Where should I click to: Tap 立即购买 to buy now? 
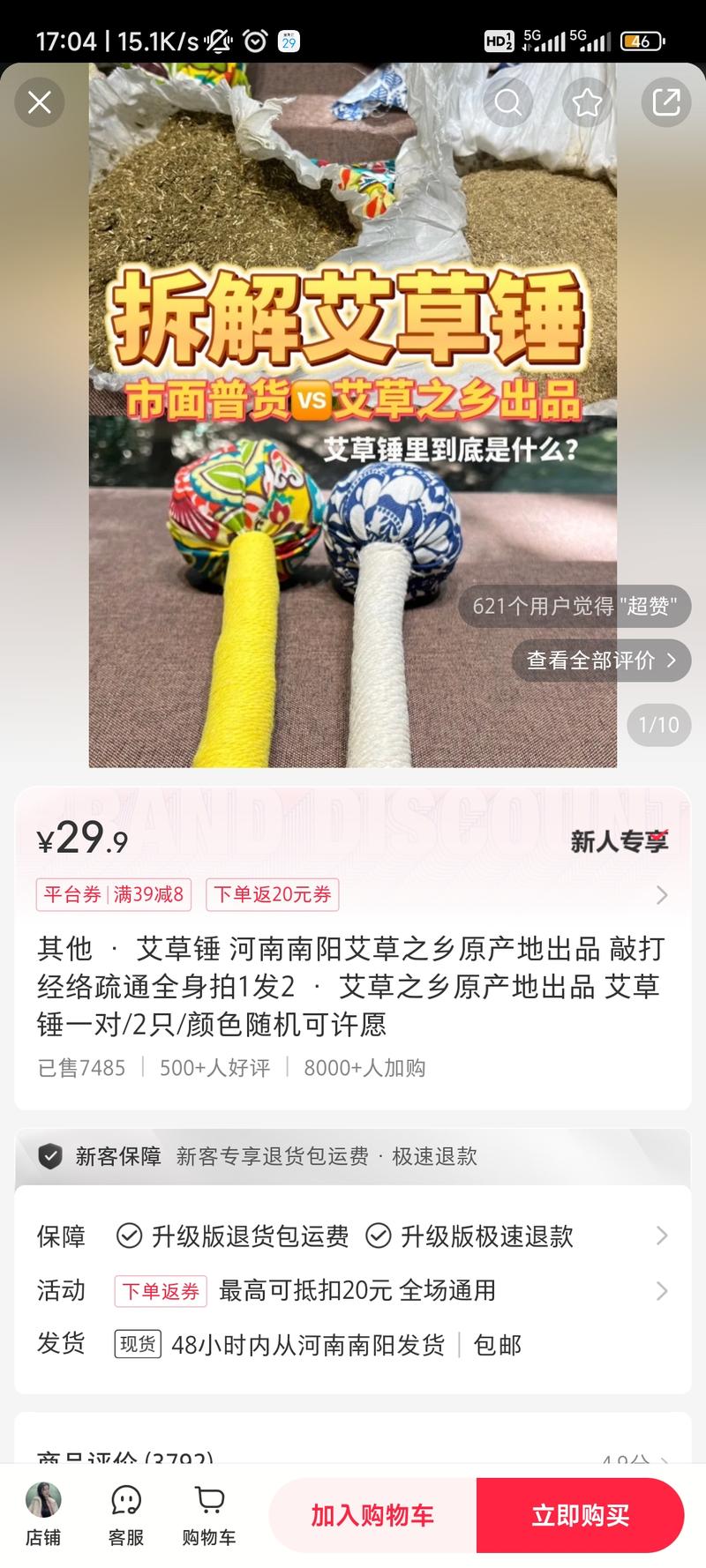(x=580, y=1514)
